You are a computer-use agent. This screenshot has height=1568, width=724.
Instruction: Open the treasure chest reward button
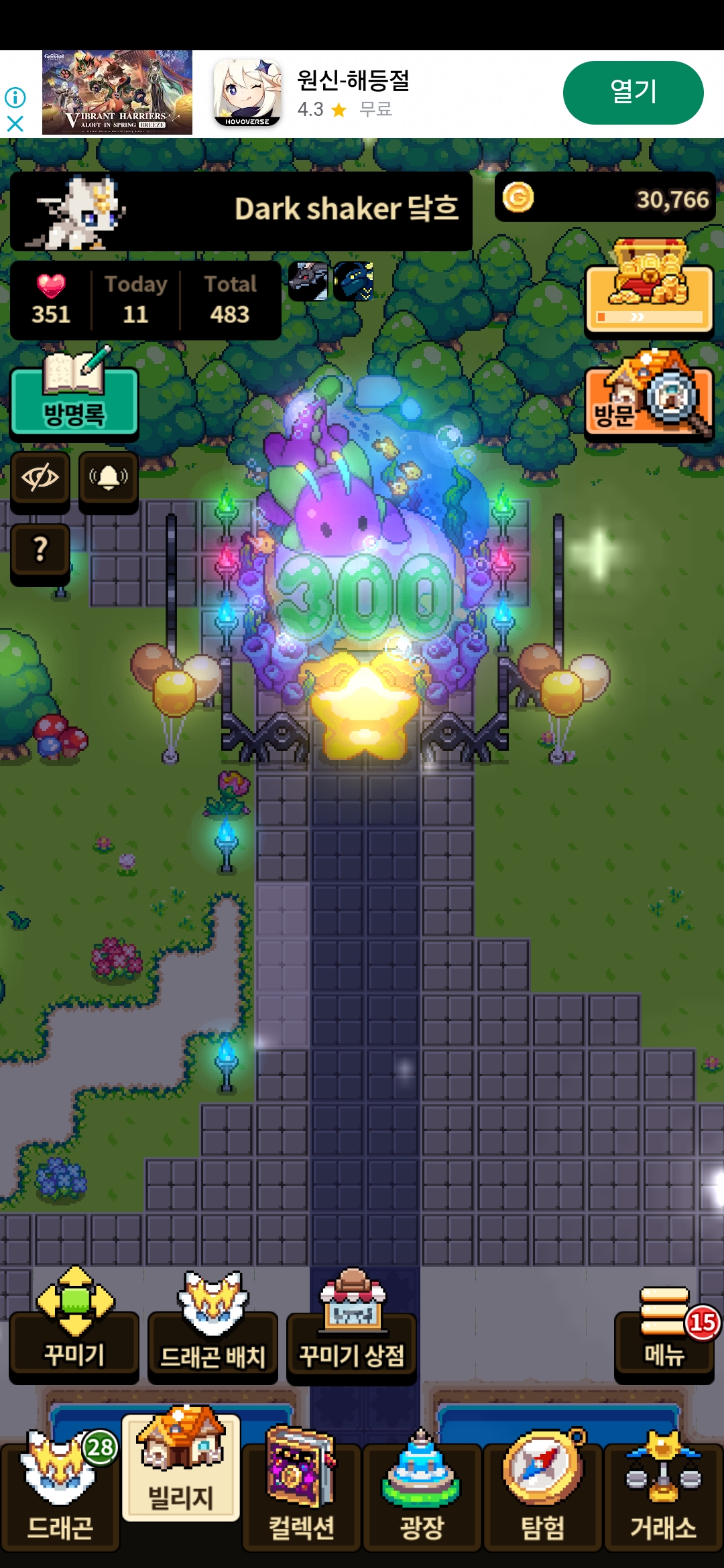pos(648,289)
